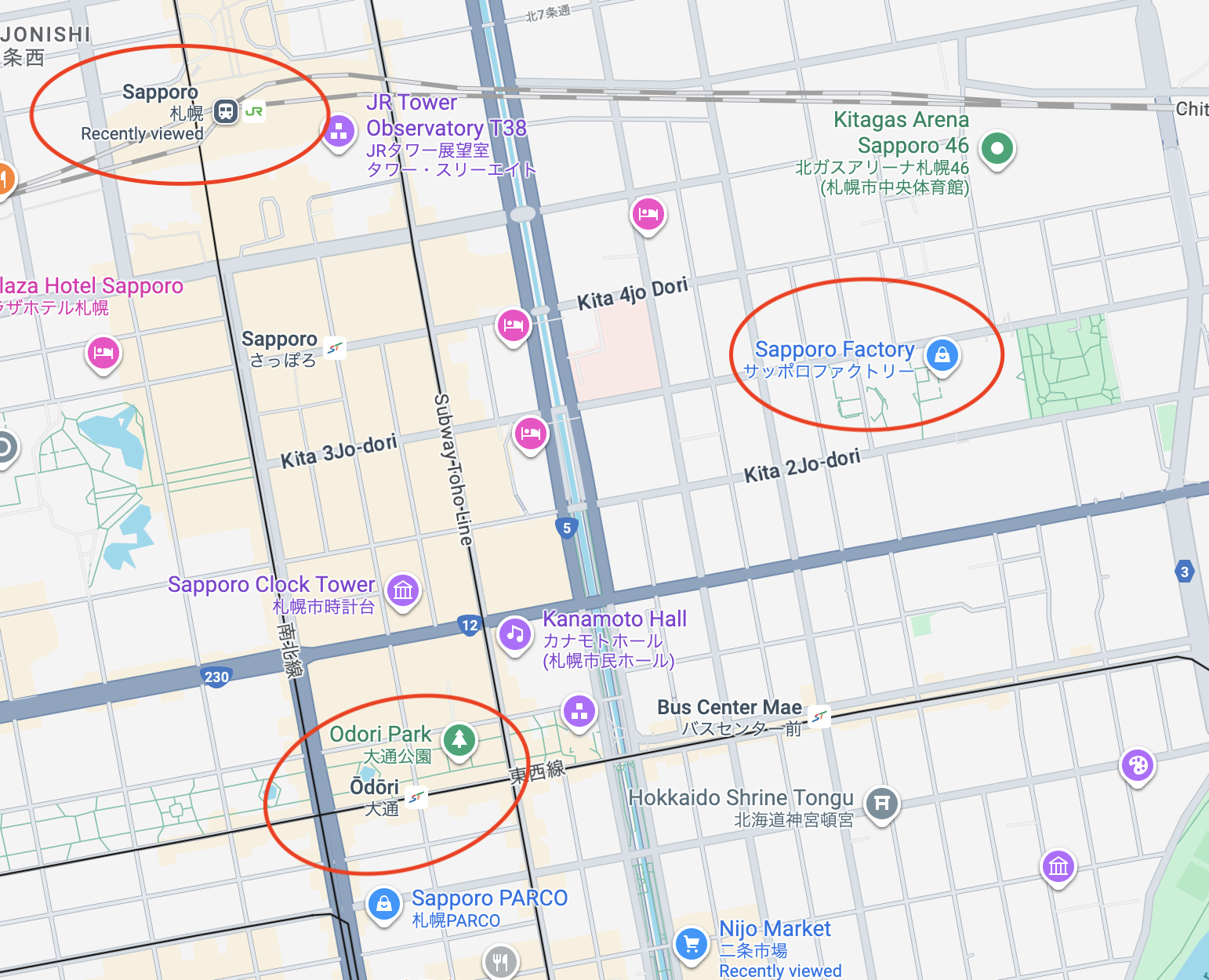1209x980 pixels.
Task: Select the Odori subway station icon
Action: point(416,797)
